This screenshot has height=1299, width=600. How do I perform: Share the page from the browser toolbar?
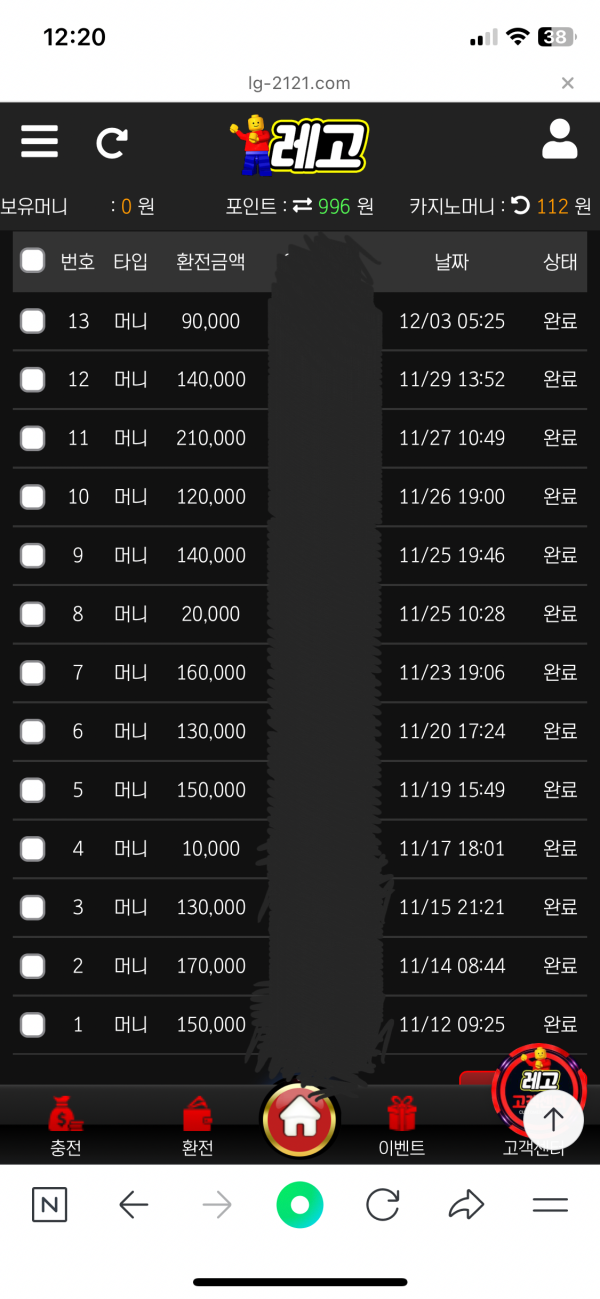pos(466,1205)
